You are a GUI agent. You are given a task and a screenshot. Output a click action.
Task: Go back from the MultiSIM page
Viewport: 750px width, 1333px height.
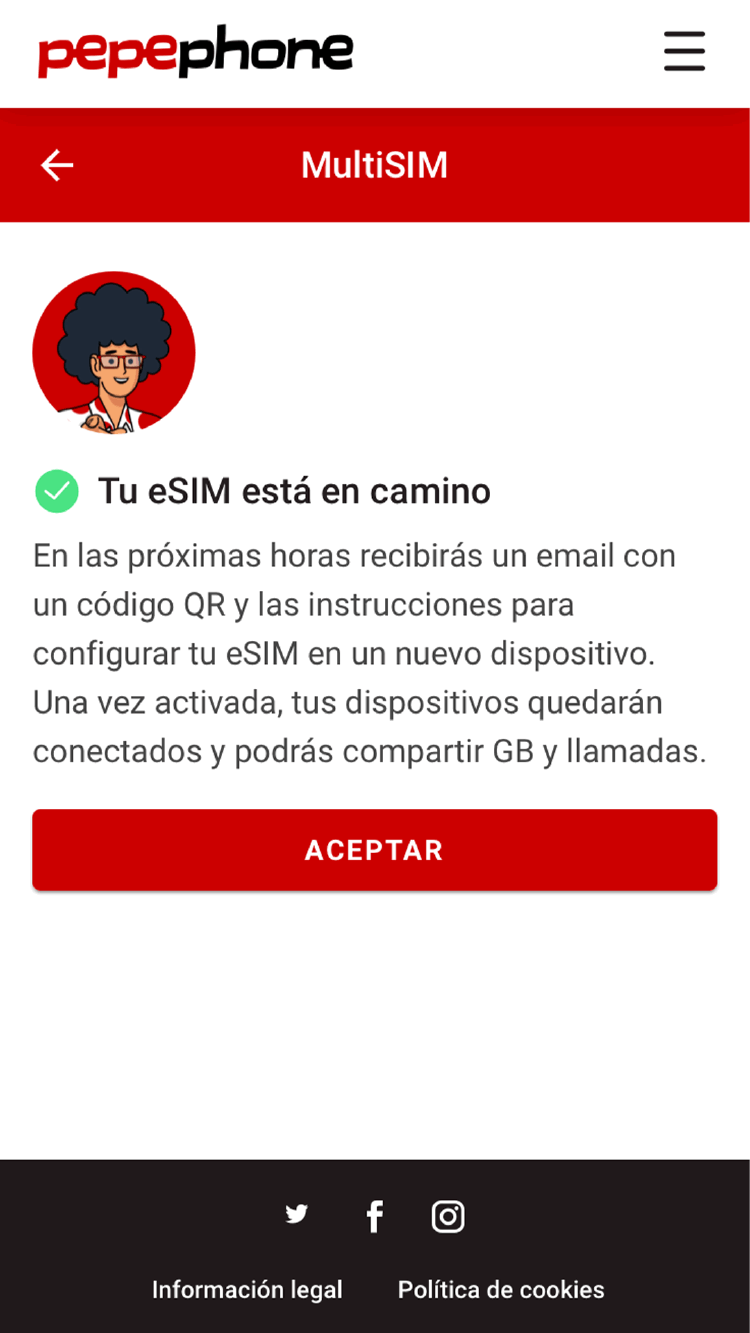tap(57, 165)
